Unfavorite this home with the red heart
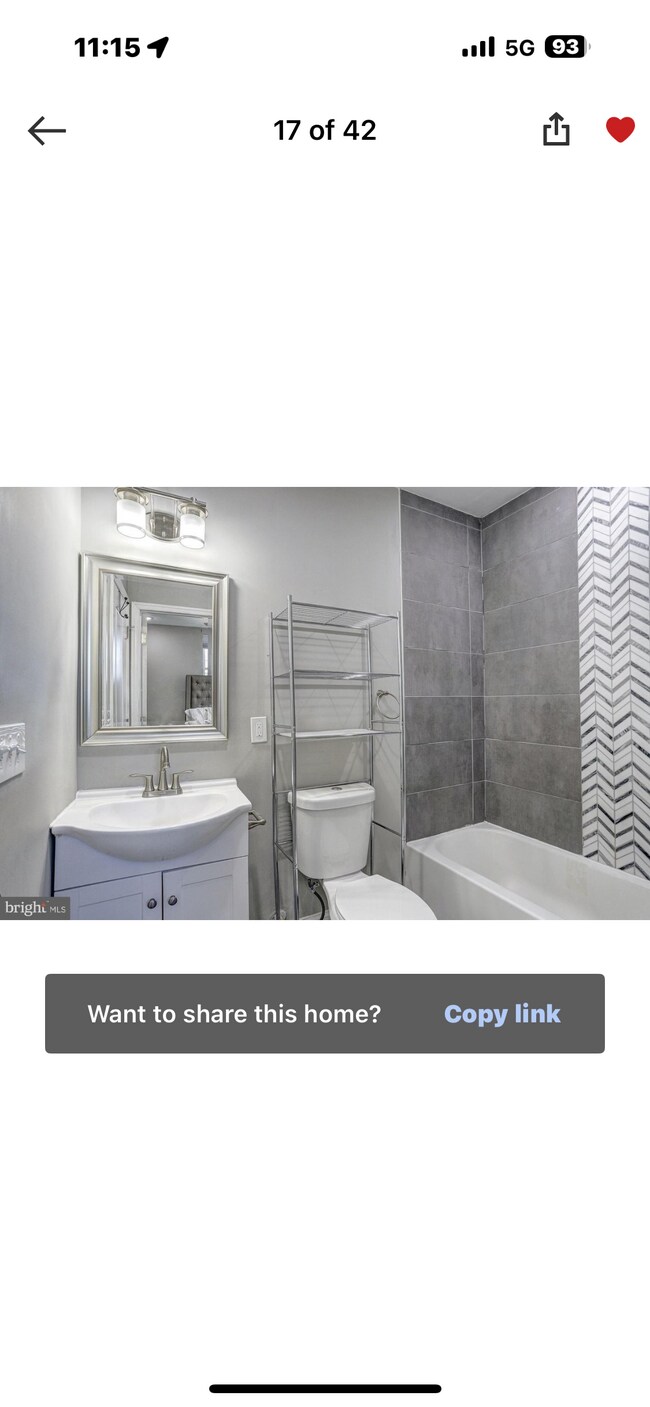The width and height of the screenshot is (650, 1407). tap(620, 130)
